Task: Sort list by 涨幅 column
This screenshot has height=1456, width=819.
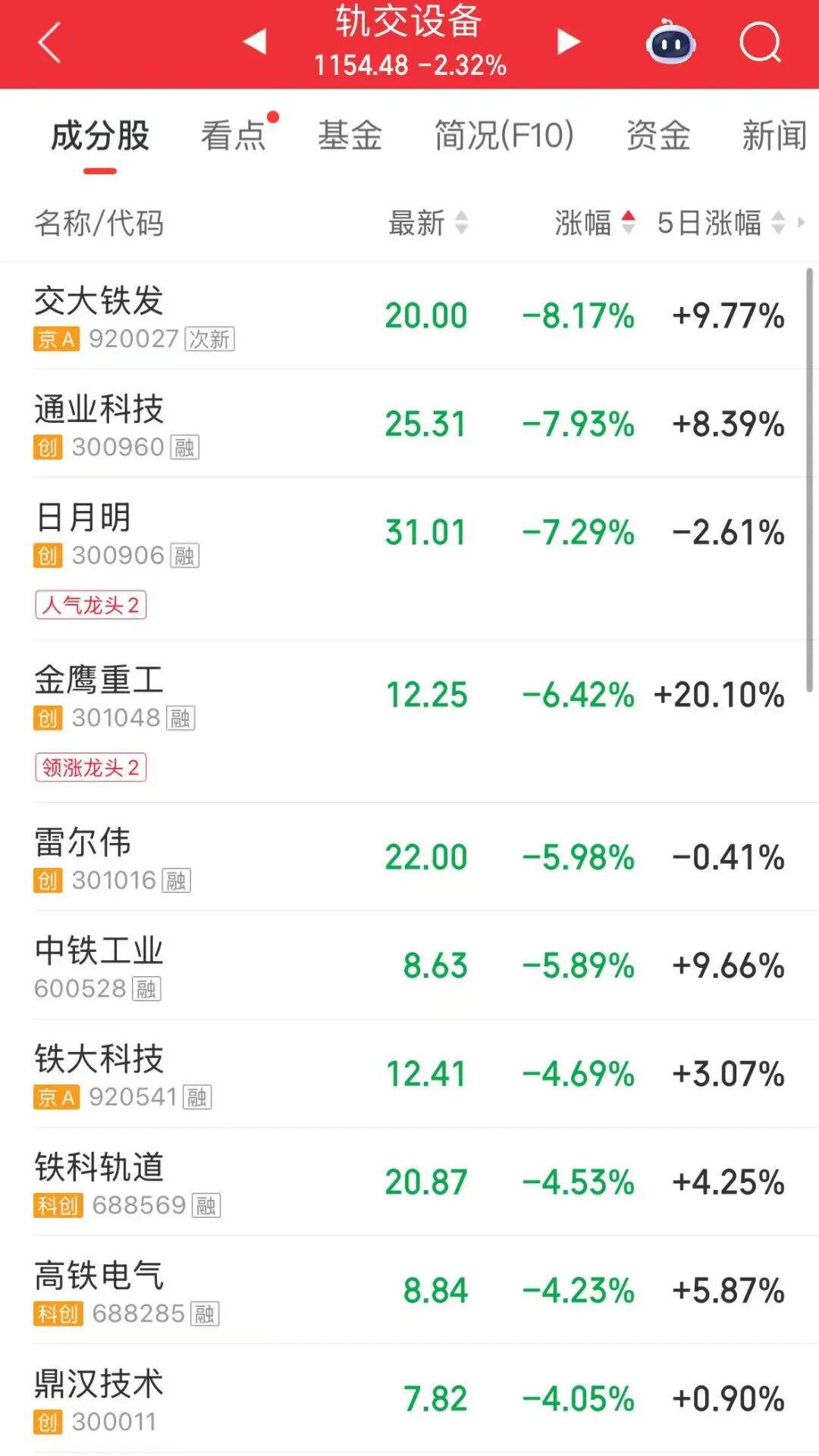Action: (x=594, y=223)
